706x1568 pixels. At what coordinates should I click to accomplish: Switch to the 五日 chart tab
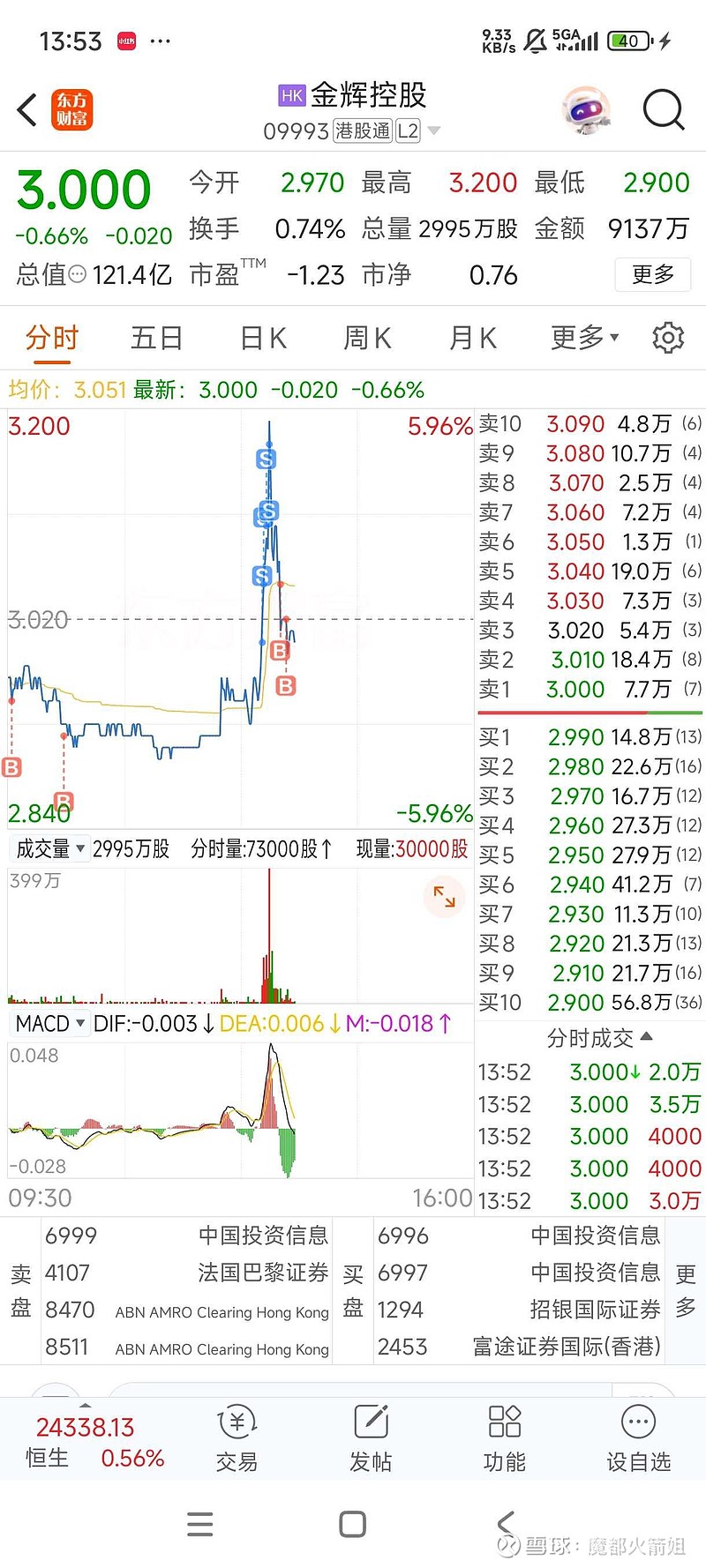click(157, 339)
